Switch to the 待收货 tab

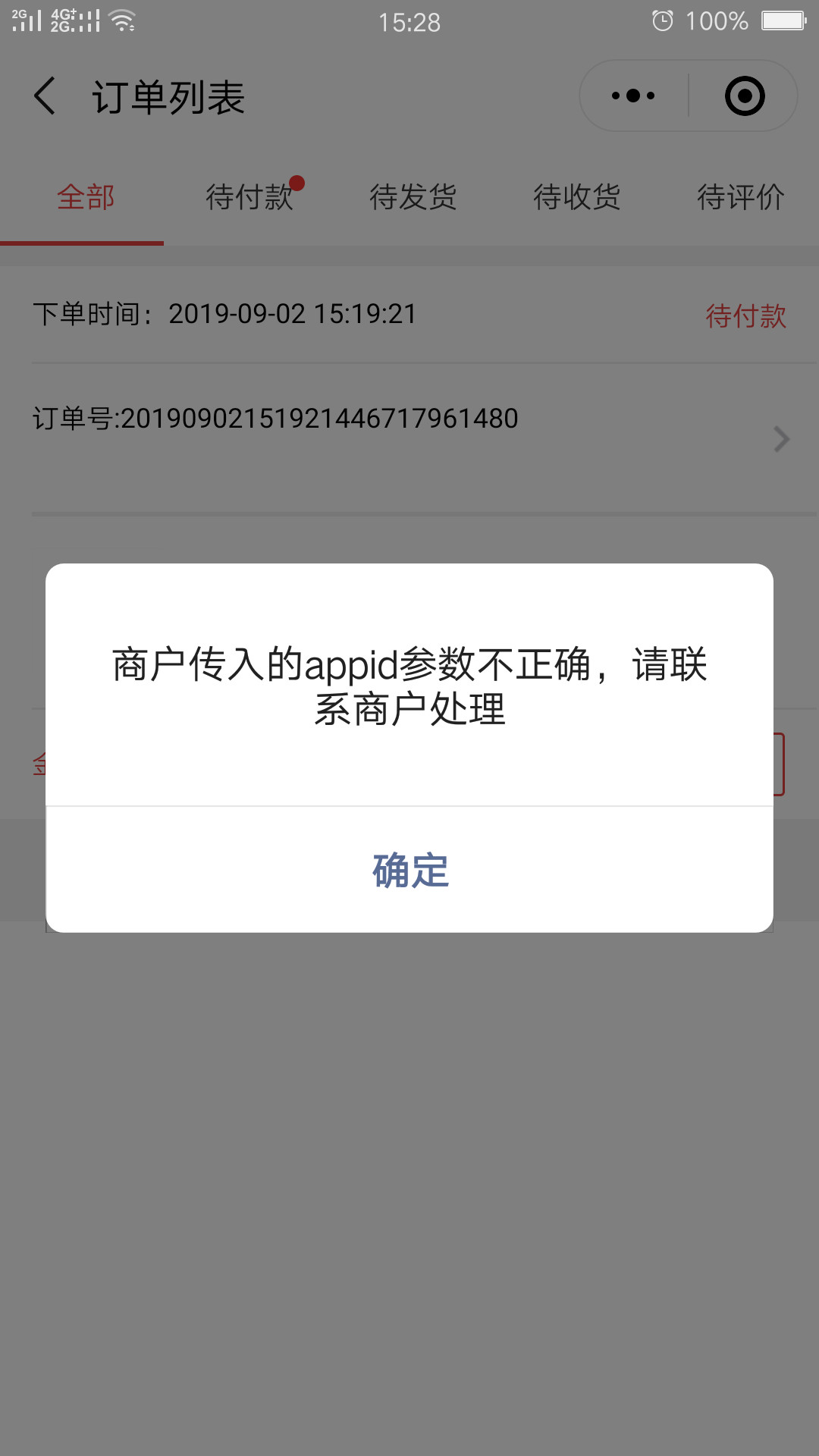pyautogui.click(x=577, y=197)
